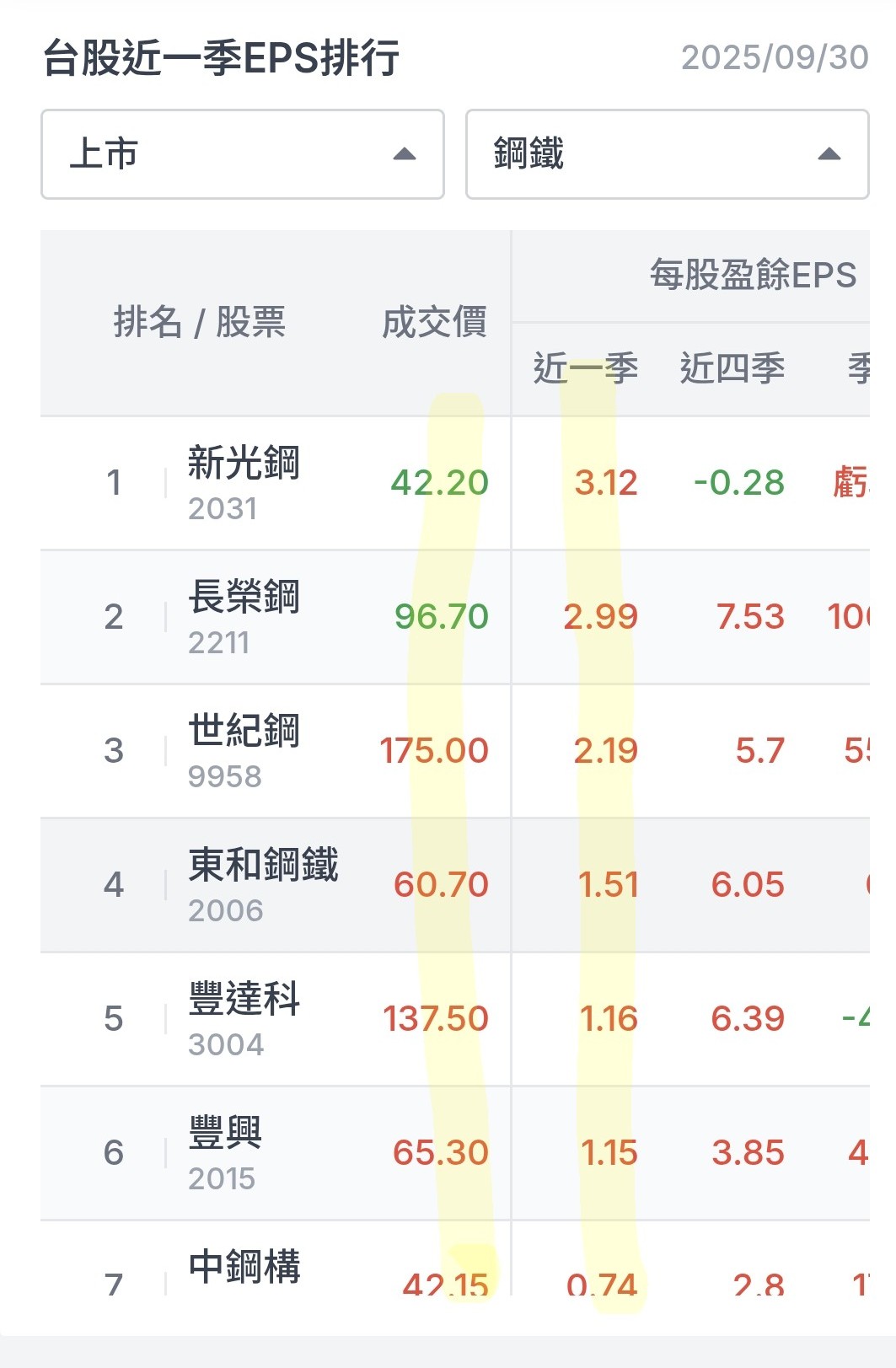Tap the 豐達科 3004 row
The image size is (896, 1368).
(x=244, y=1018)
